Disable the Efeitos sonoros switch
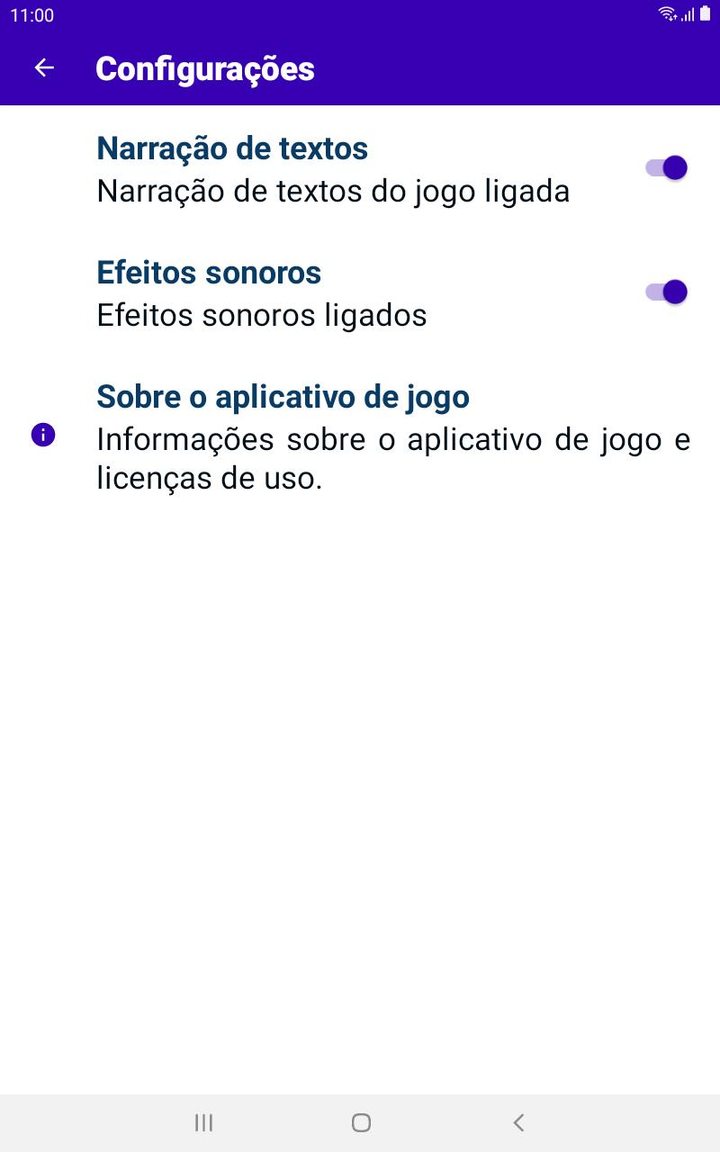Screen dimensions: 720x1152 [666, 292]
